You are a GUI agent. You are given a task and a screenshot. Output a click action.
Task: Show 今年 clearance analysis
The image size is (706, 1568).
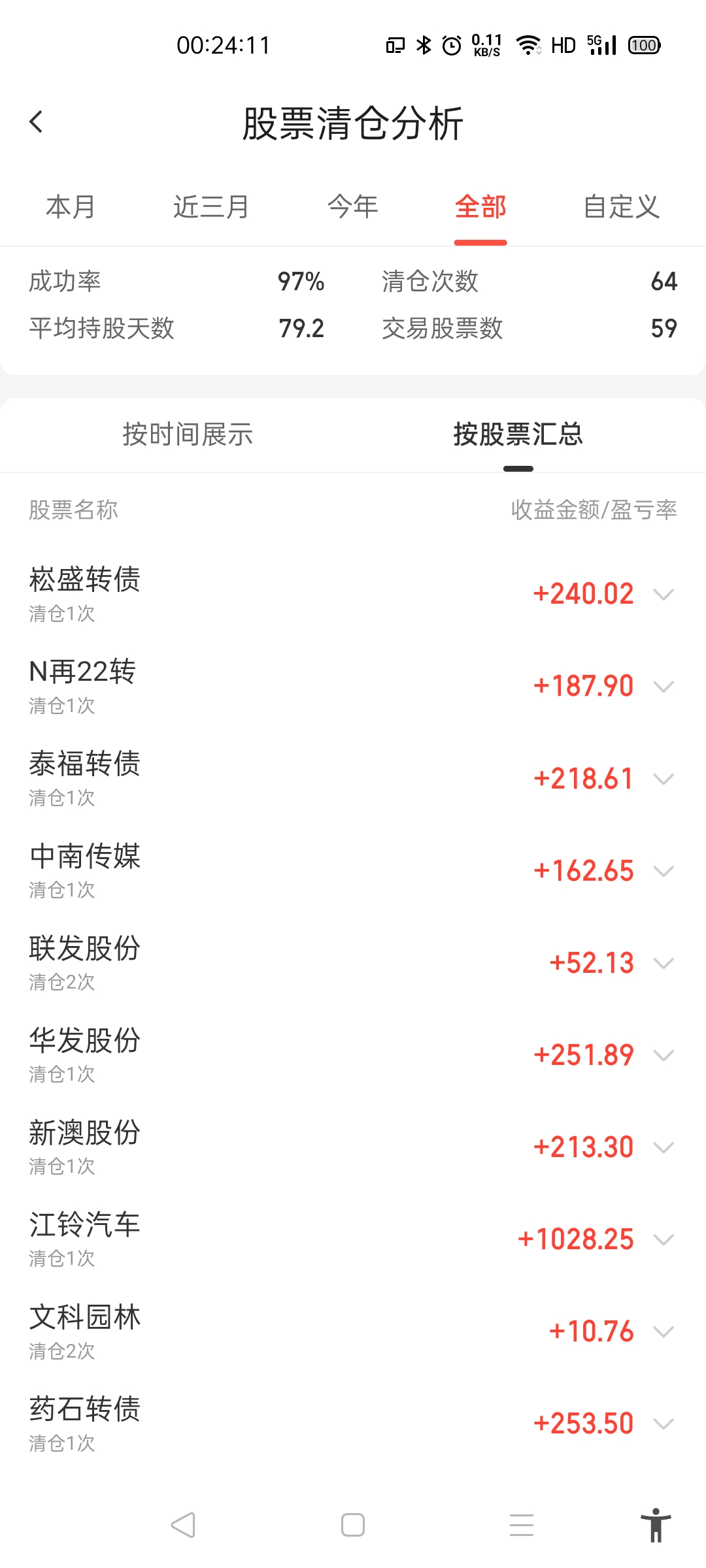(x=352, y=207)
